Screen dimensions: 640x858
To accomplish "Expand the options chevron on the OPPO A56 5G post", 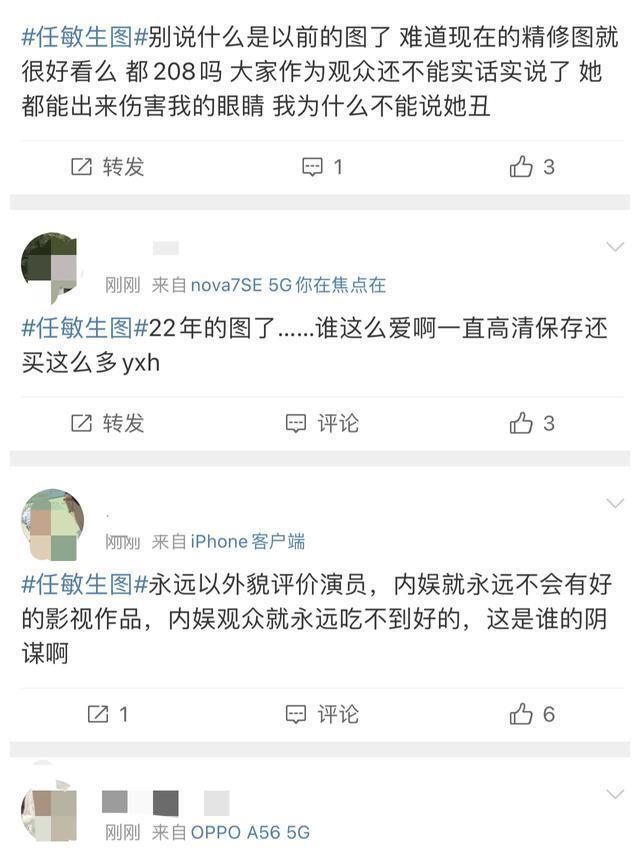I will [x=615, y=794].
